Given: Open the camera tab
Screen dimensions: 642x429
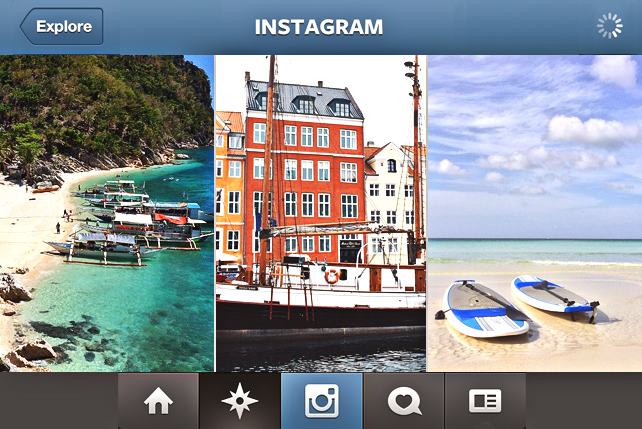Looking at the screenshot, I should (321, 401).
